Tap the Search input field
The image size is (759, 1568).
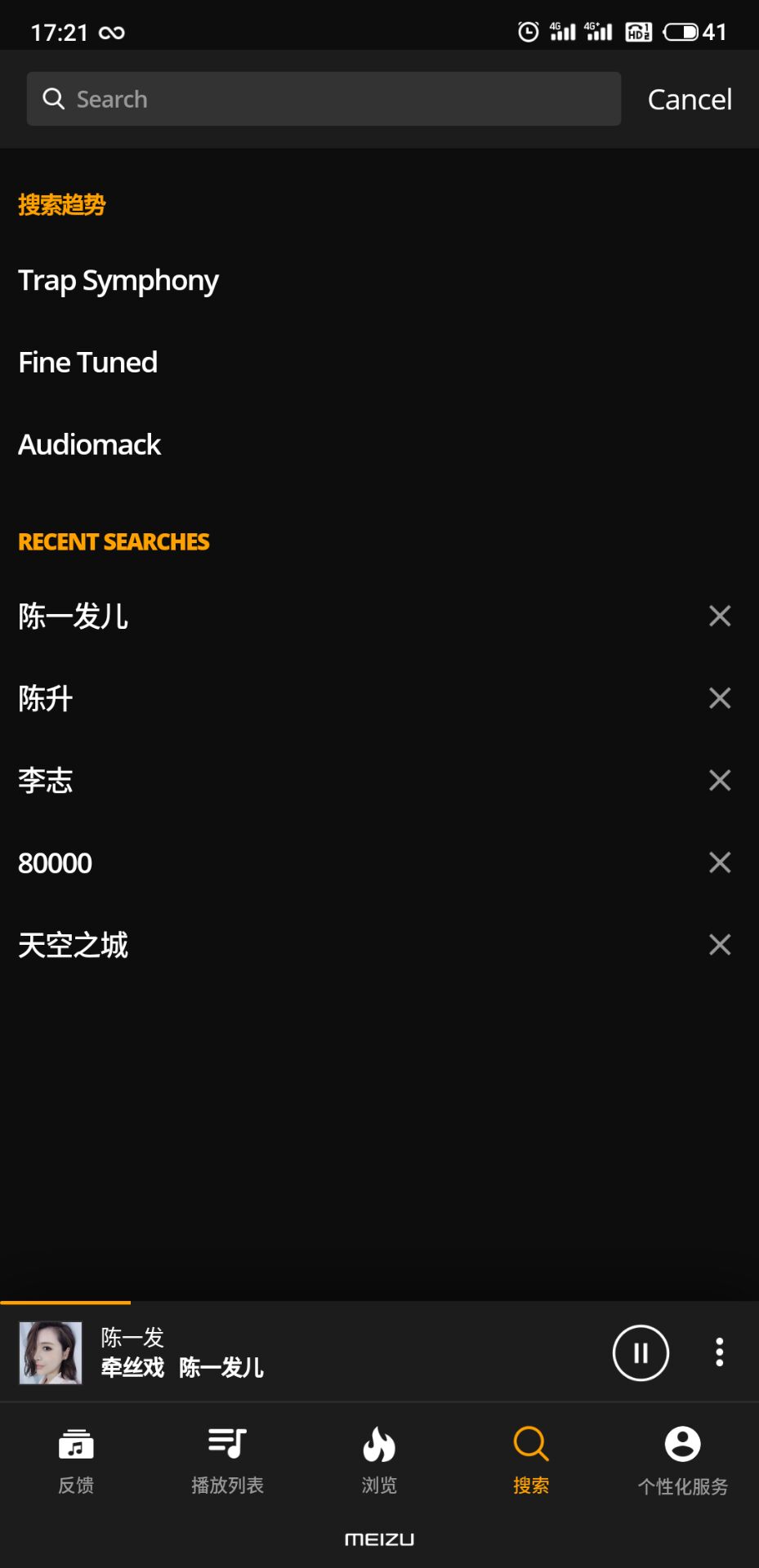[x=324, y=99]
